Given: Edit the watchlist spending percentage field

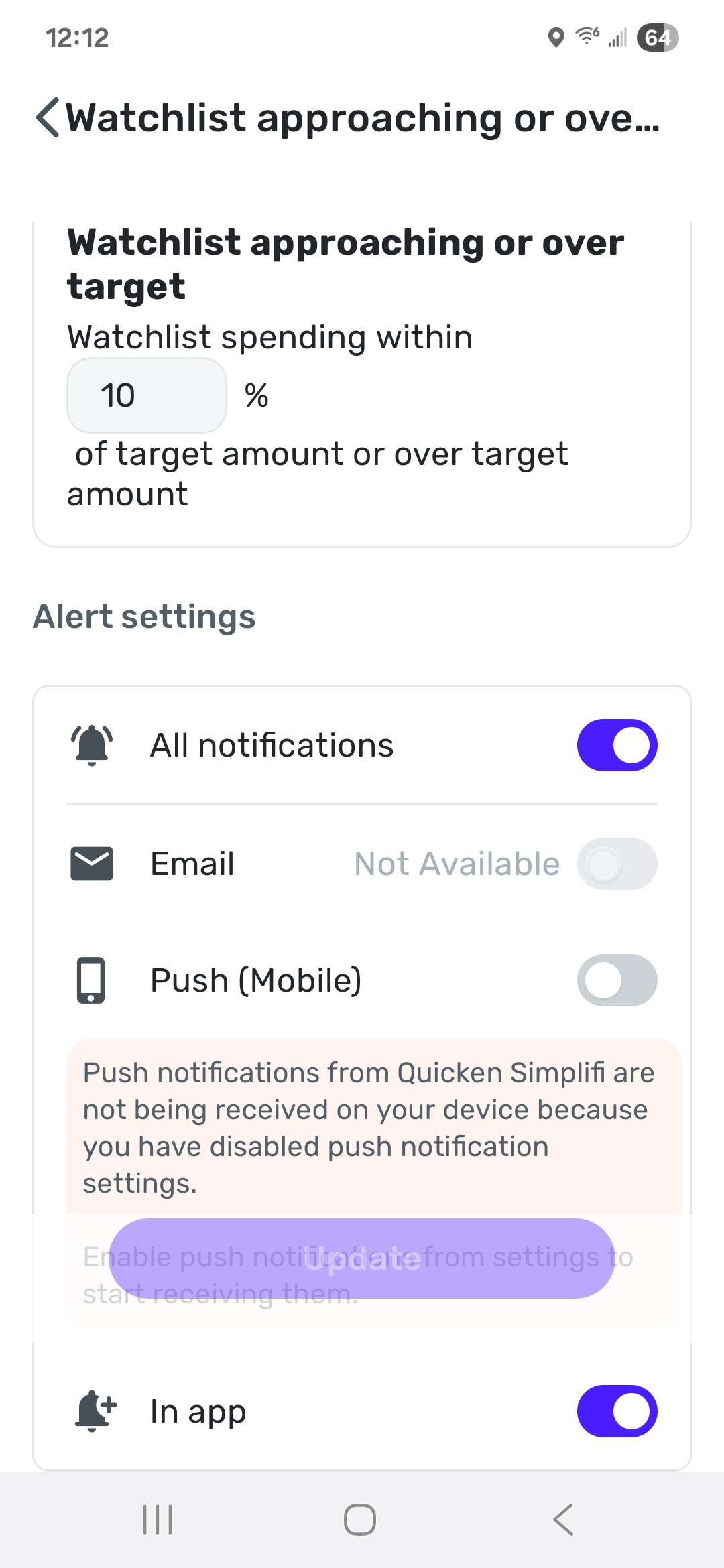Looking at the screenshot, I should [147, 395].
